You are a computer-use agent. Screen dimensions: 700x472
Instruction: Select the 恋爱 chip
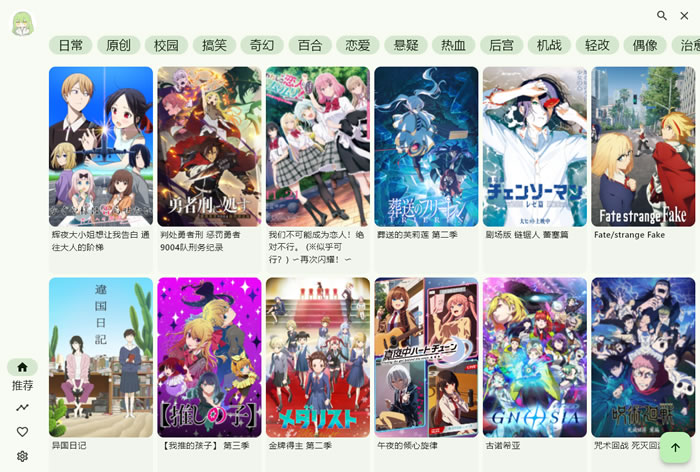click(358, 45)
